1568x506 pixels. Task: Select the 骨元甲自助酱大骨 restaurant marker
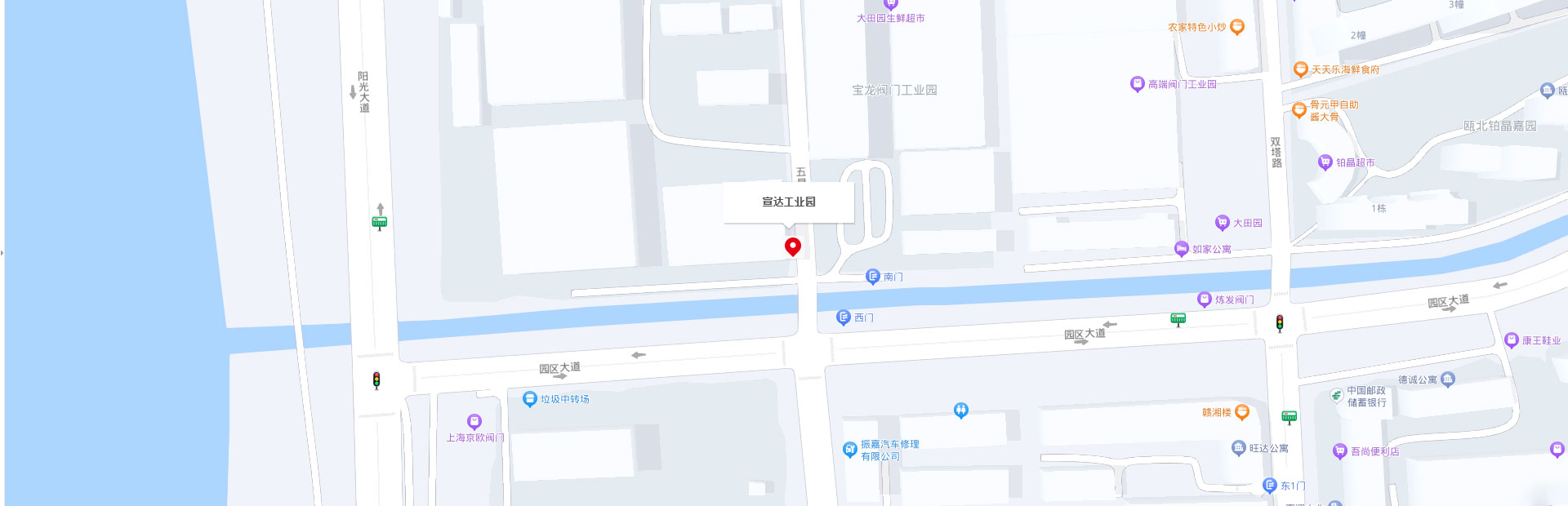[x=1298, y=109]
